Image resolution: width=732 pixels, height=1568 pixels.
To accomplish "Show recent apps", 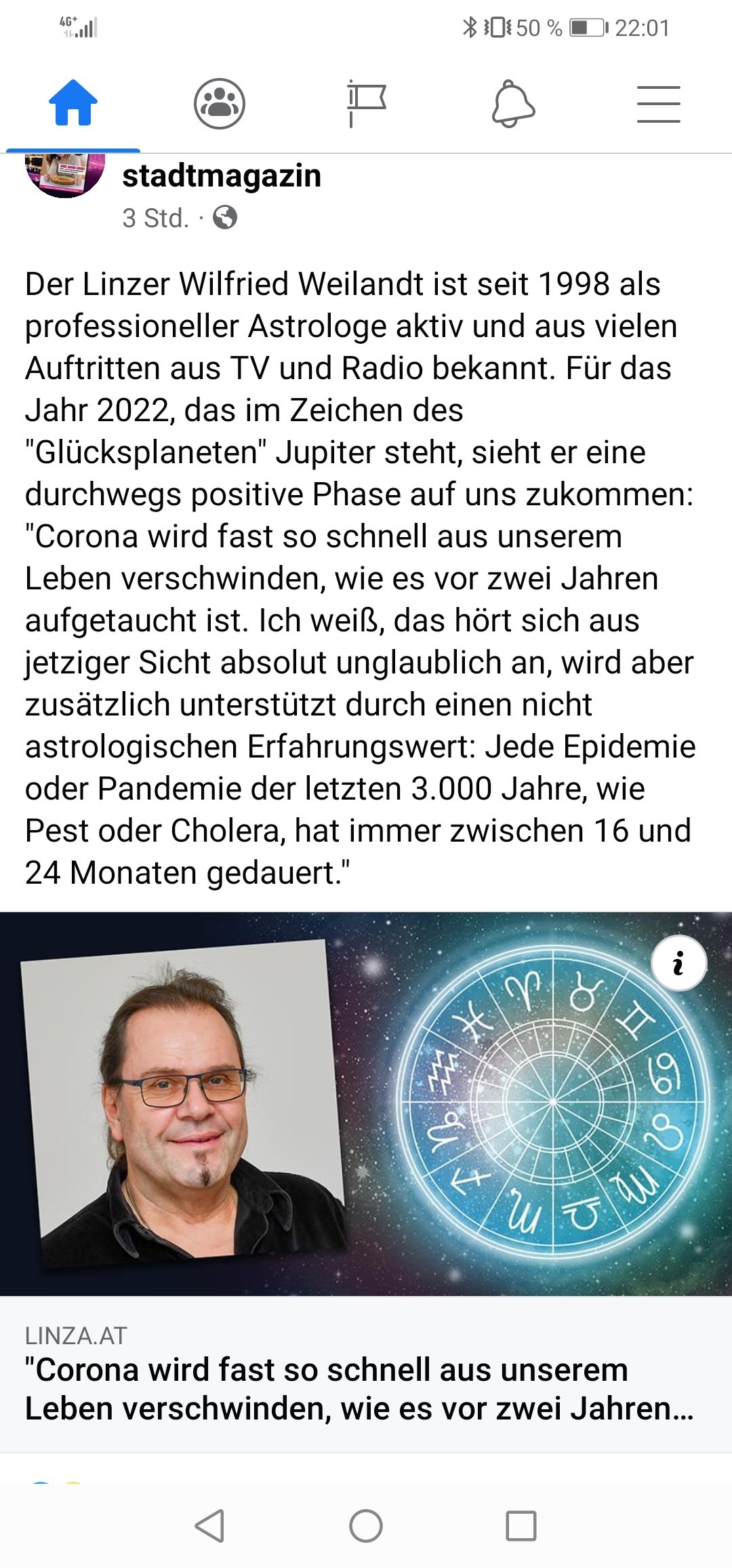I will tap(521, 1527).
